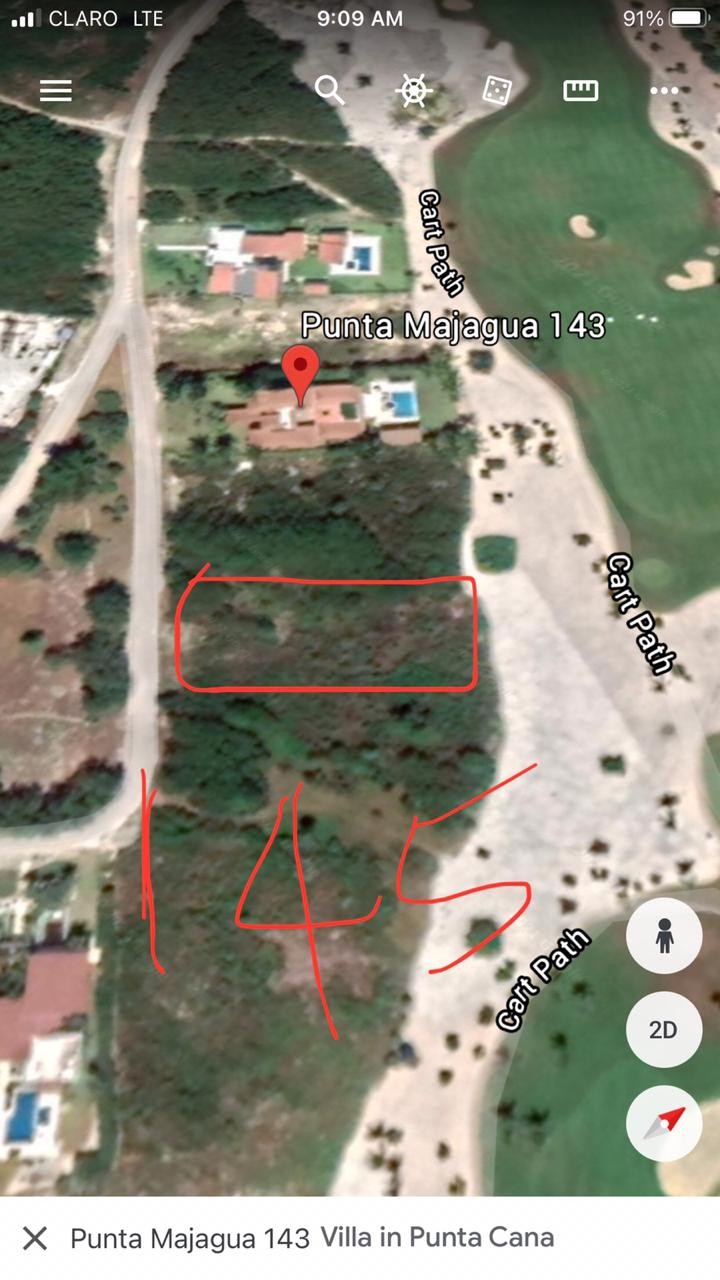Open the ruler measure tool
The height and width of the screenshot is (1280, 720).
(580, 90)
